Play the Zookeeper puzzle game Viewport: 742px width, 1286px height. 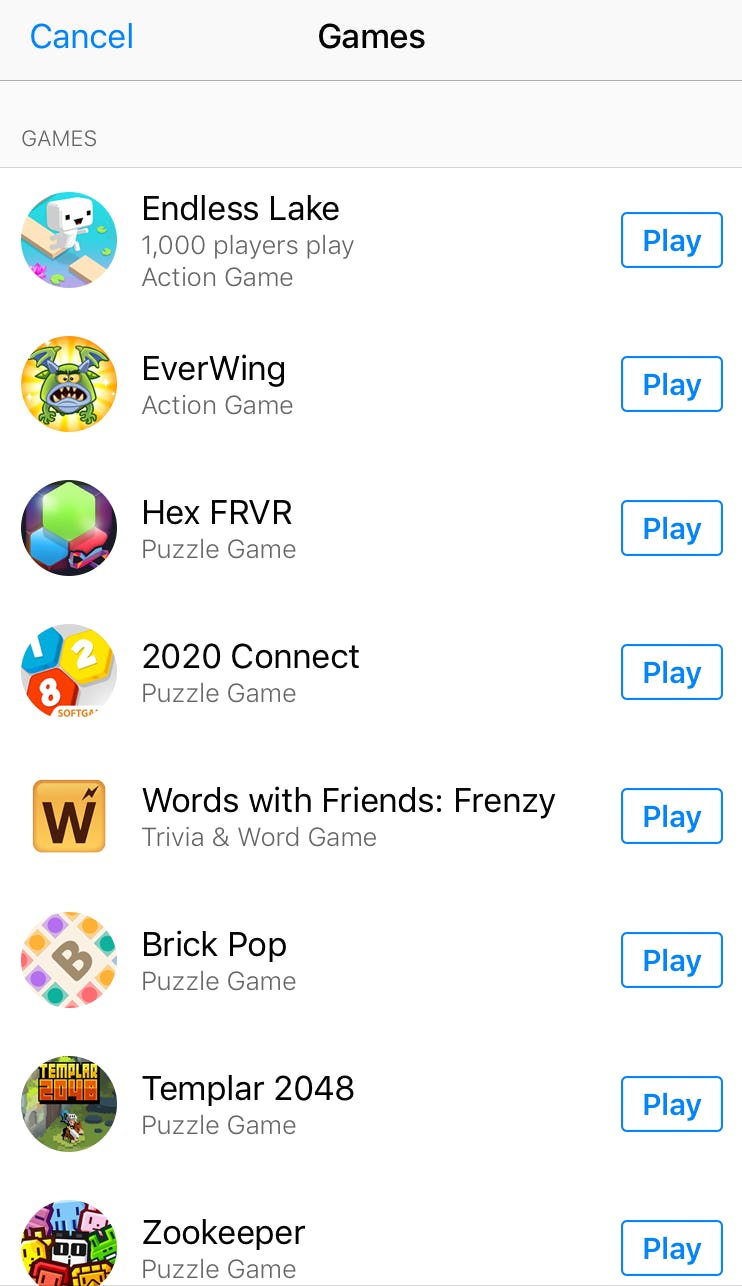tap(671, 1248)
